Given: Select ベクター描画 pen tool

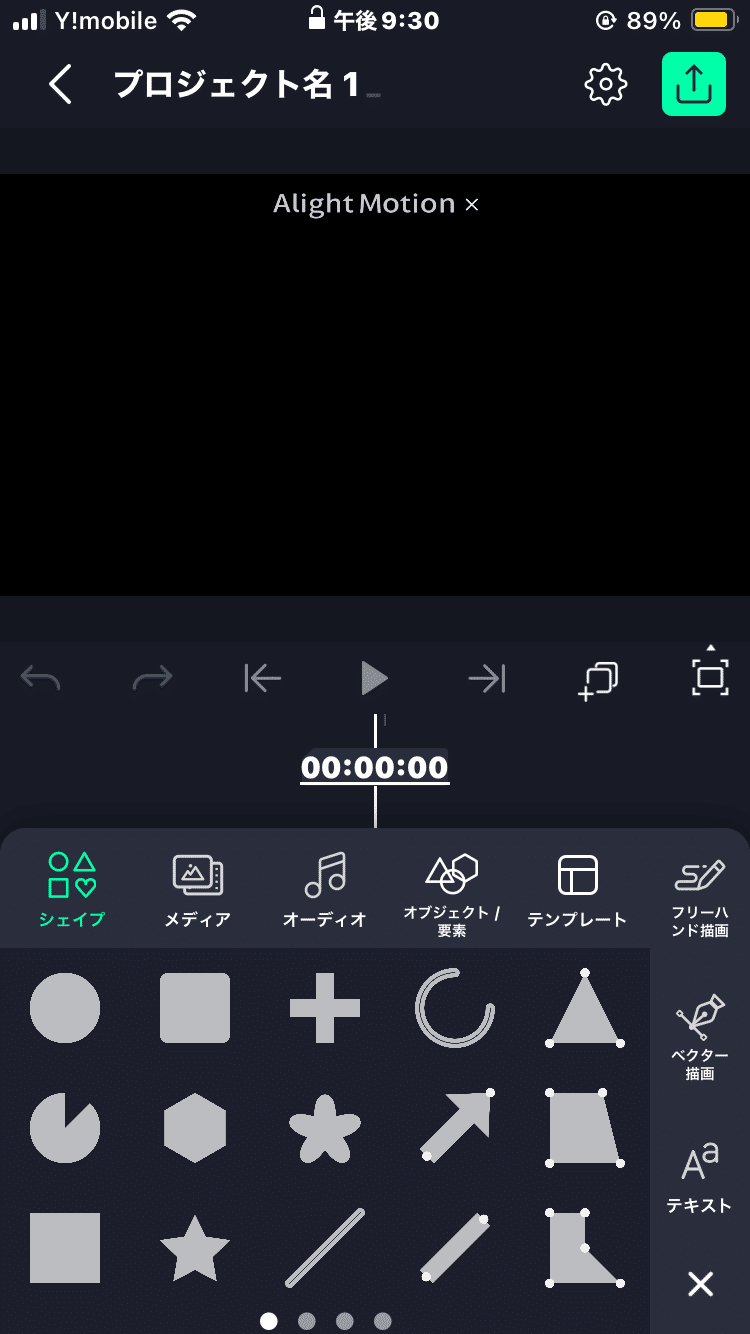Looking at the screenshot, I should point(700,1037).
